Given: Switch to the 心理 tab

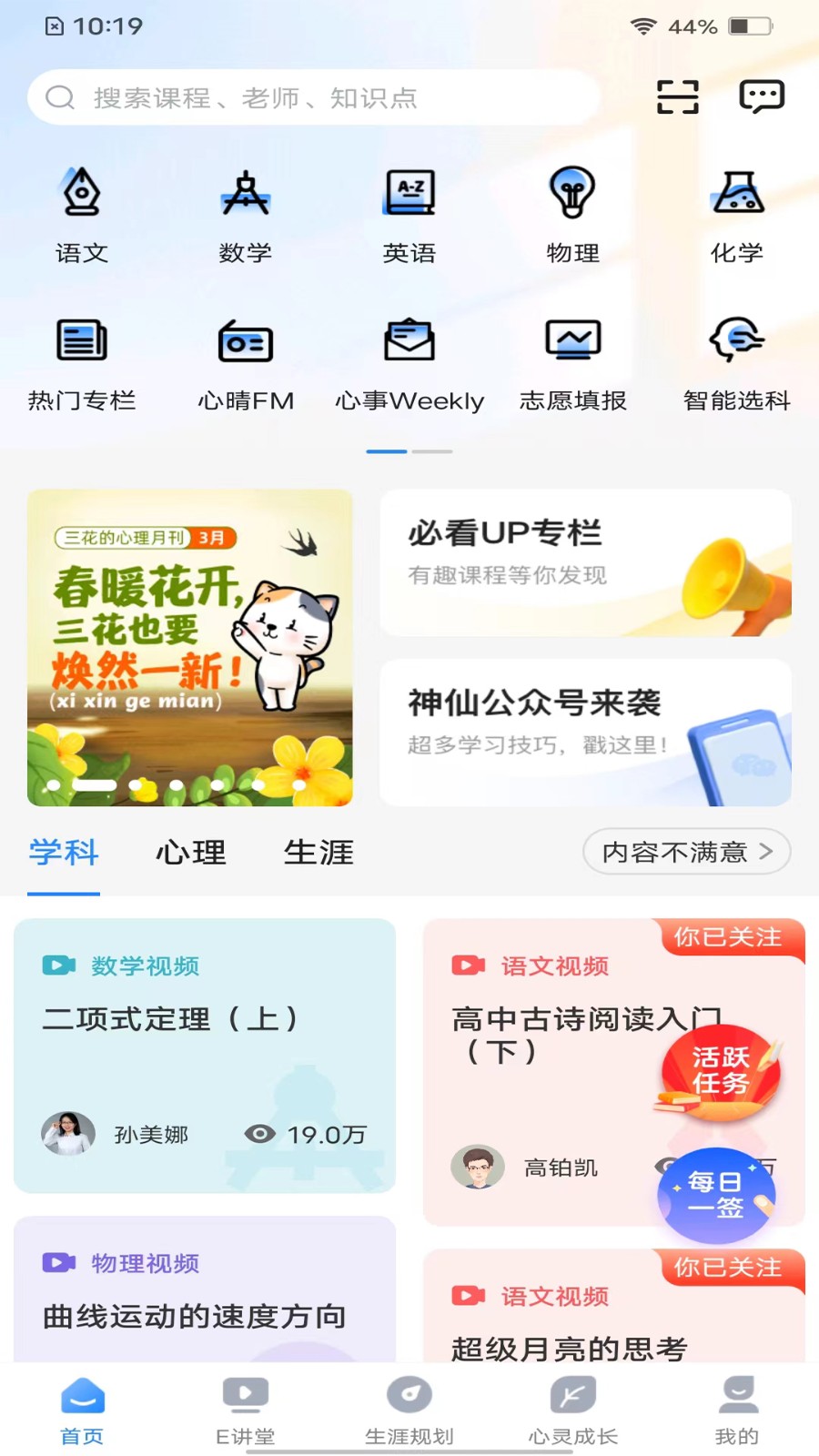Looking at the screenshot, I should pyautogui.click(x=190, y=853).
